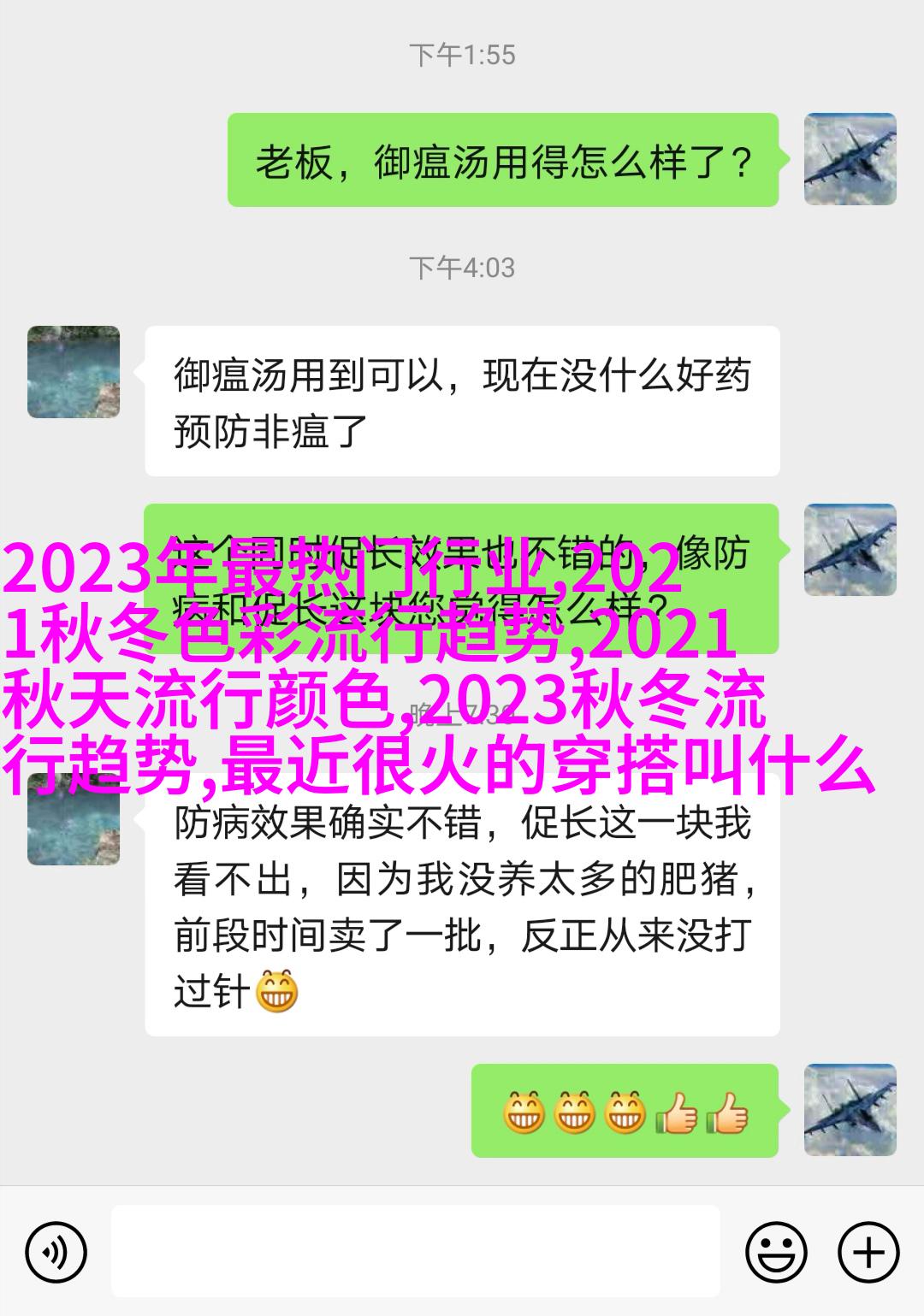Open the plus attachments menu
The height and width of the screenshot is (1316, 924).
tap(868, 1254)
